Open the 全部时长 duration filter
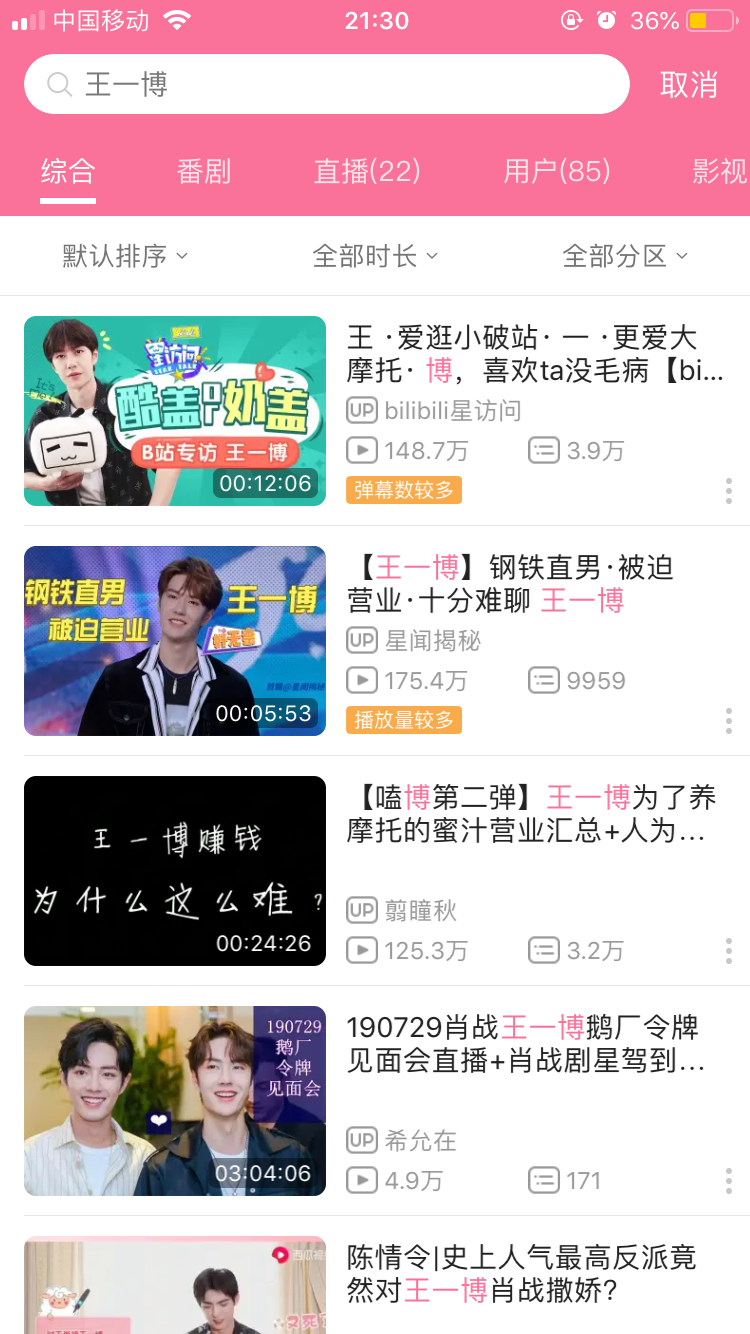 (x=375, y=256)
